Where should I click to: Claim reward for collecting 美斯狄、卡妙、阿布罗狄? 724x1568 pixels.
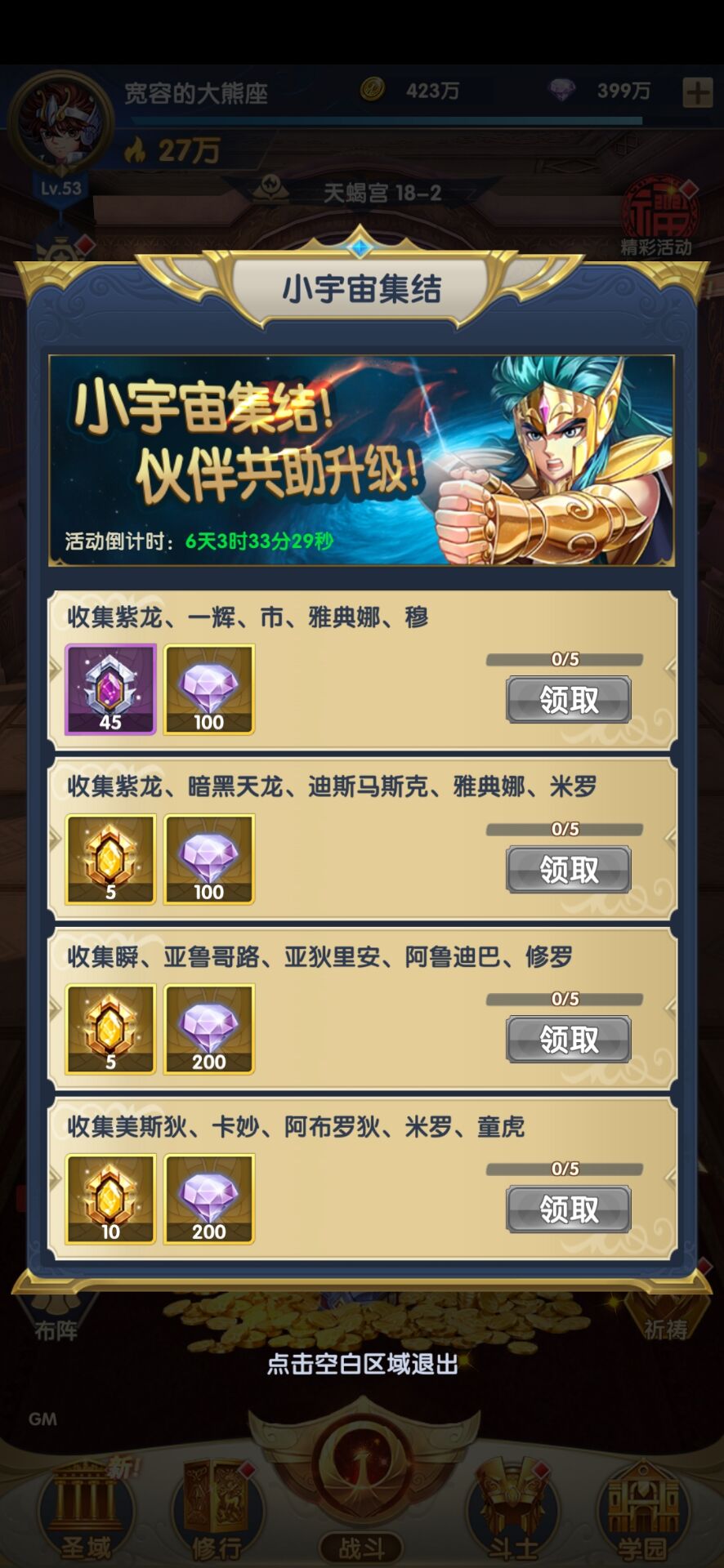pos(568,1209)
